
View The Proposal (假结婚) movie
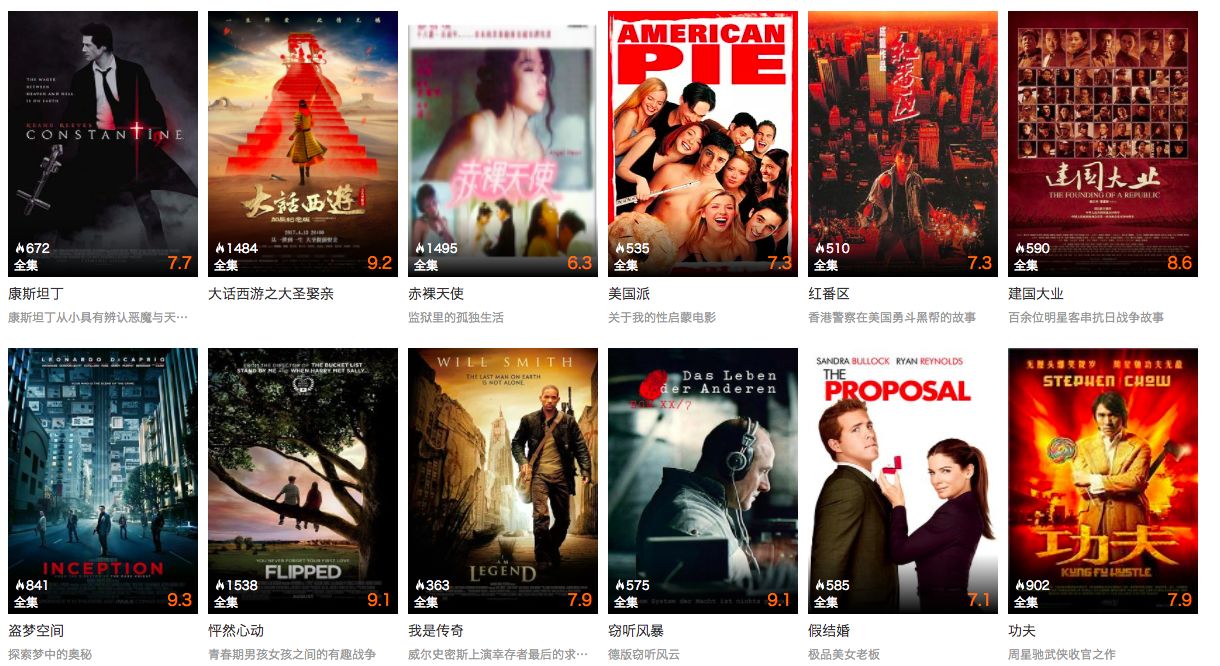903,480
